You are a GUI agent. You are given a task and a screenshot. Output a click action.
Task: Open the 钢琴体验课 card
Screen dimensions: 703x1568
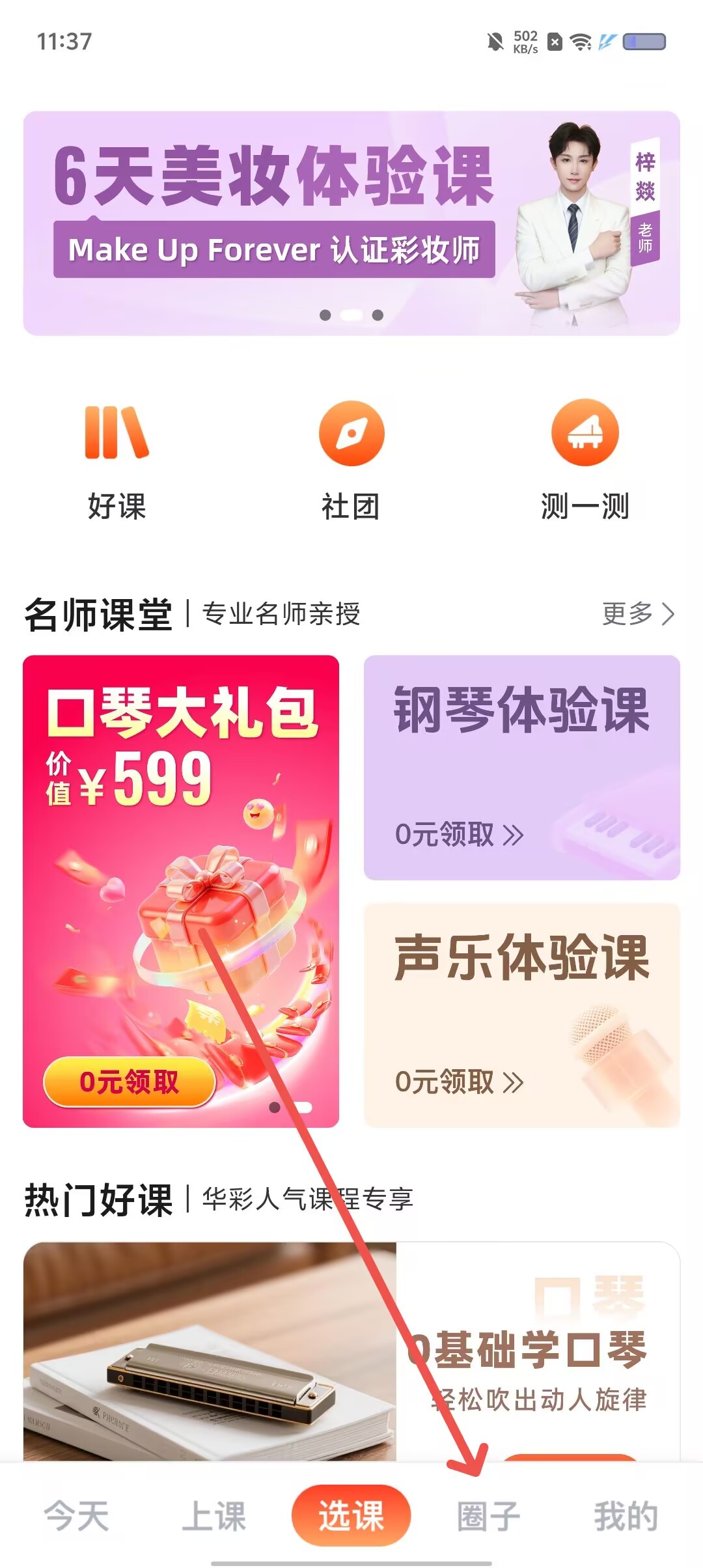(x=522, y=768)
